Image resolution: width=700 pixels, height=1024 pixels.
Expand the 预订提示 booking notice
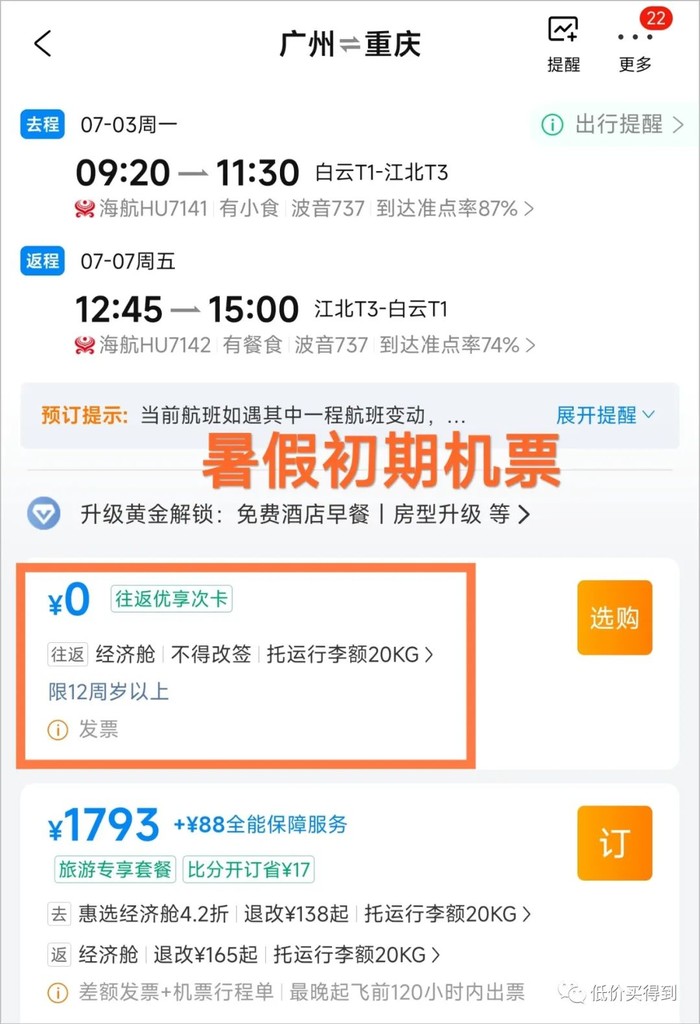coord(605,415)
